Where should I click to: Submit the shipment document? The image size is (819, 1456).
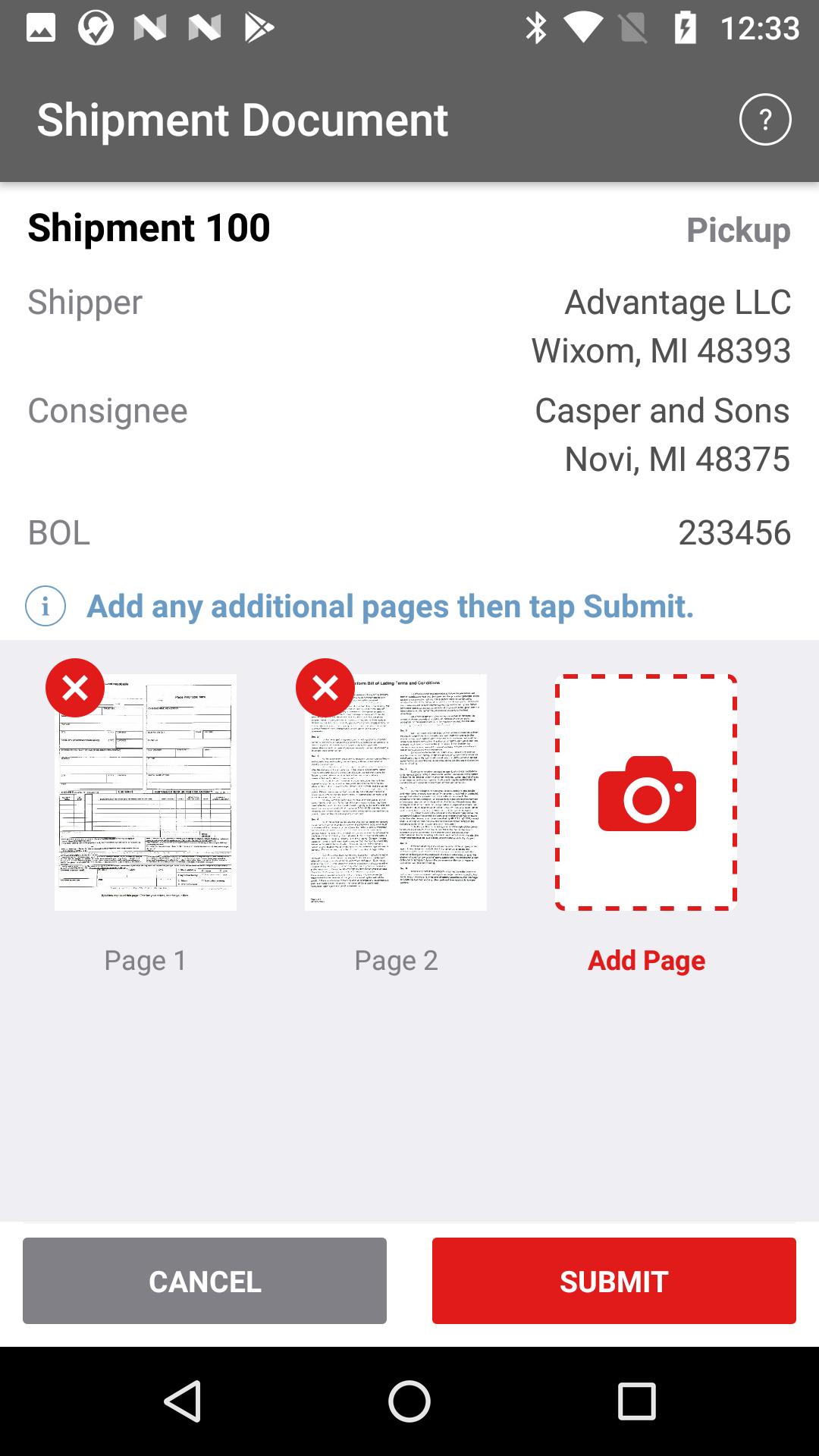click(614, 1281)
